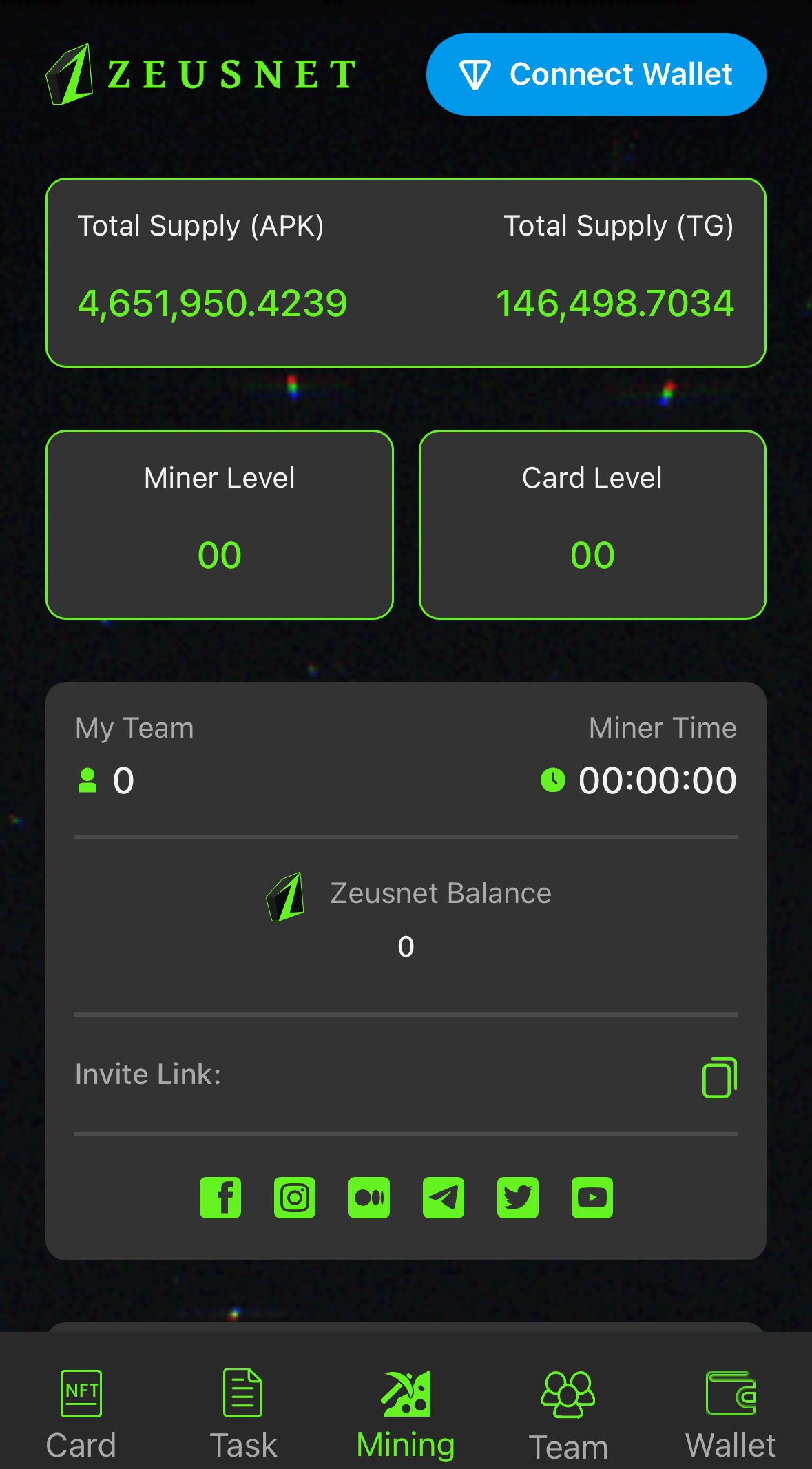Open the Facebook social icon
Screen dimensions: 812x1469
[220, 1198]
